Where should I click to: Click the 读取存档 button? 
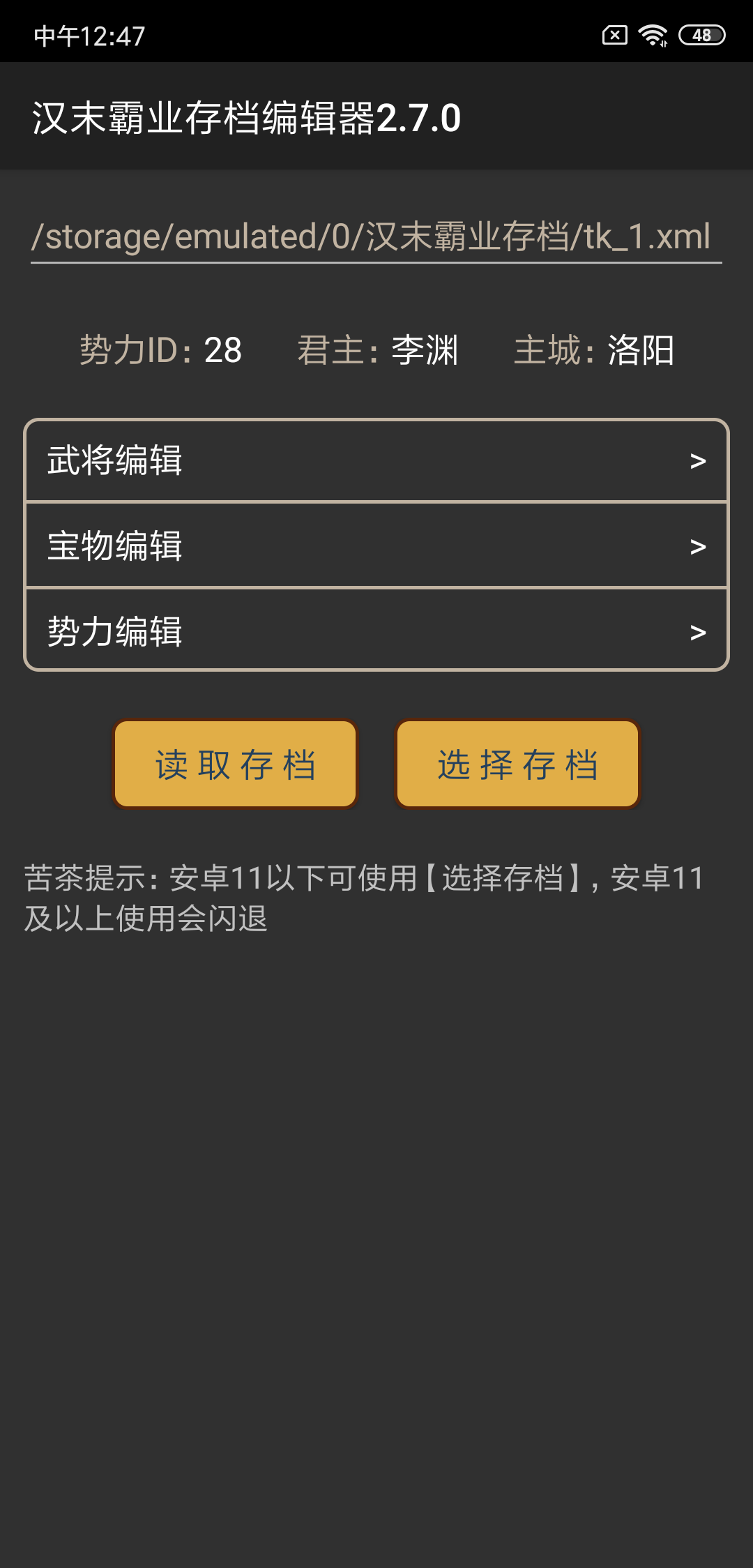[234, 764]
